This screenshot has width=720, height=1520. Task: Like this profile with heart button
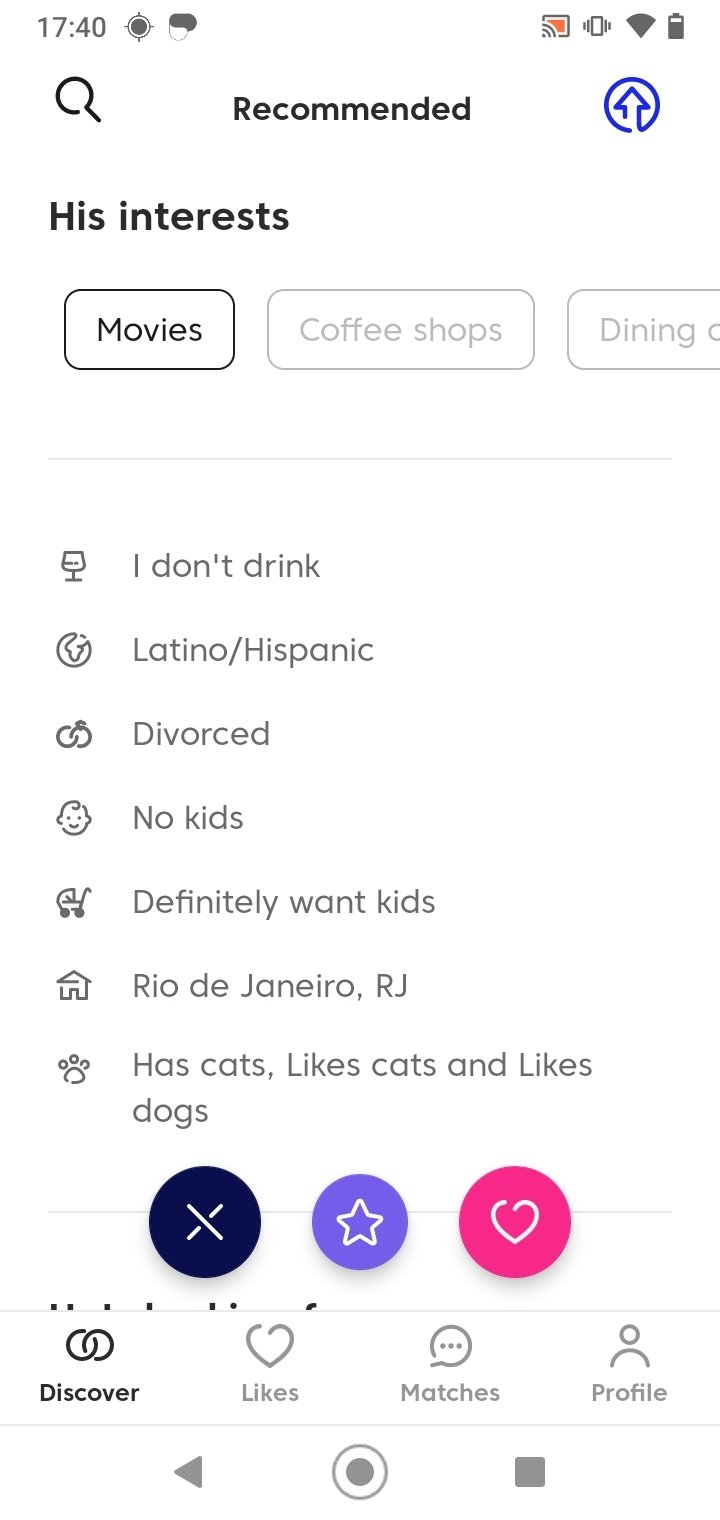(515, 1221)
